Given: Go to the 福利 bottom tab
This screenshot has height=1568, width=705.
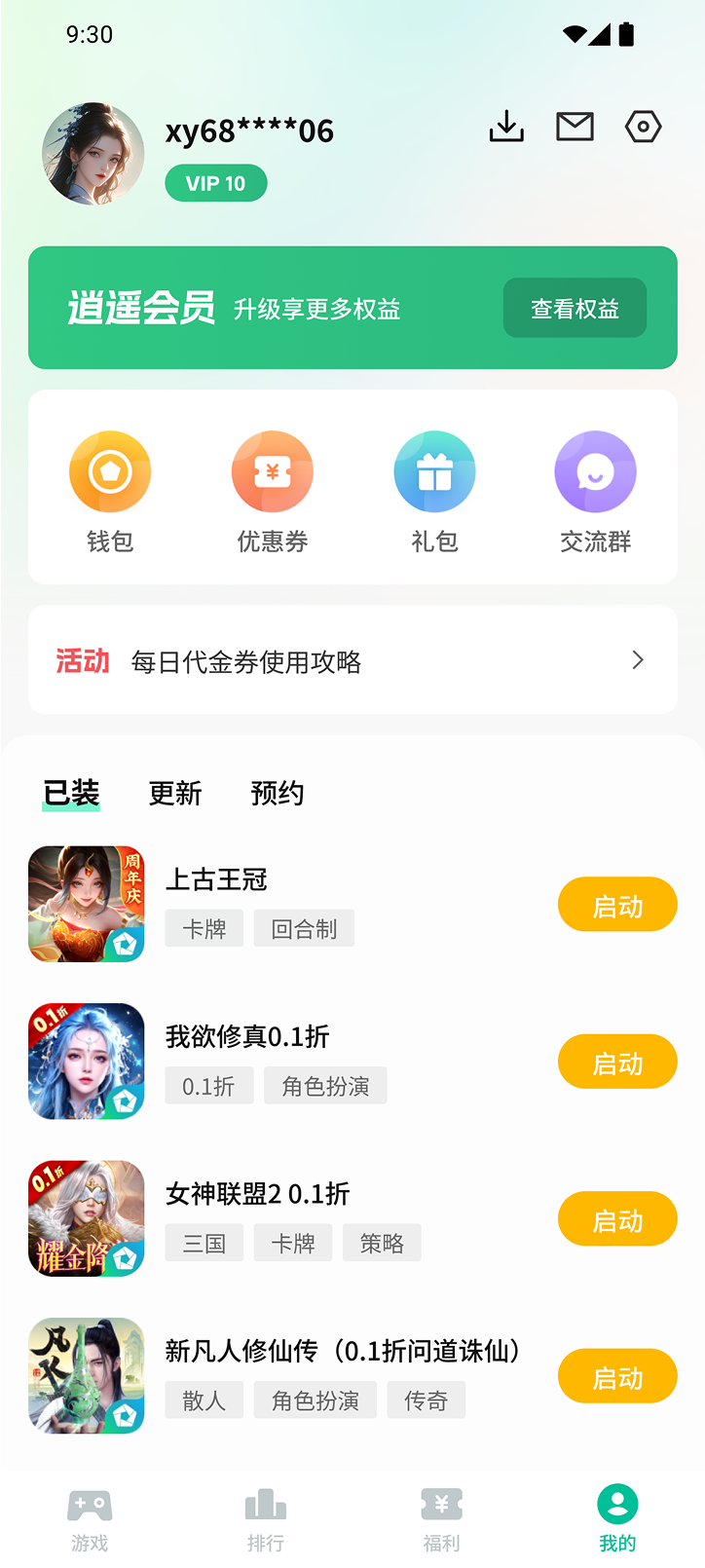Looking at the screenshot, I should pyautogui.click(x=441, y=1519).
